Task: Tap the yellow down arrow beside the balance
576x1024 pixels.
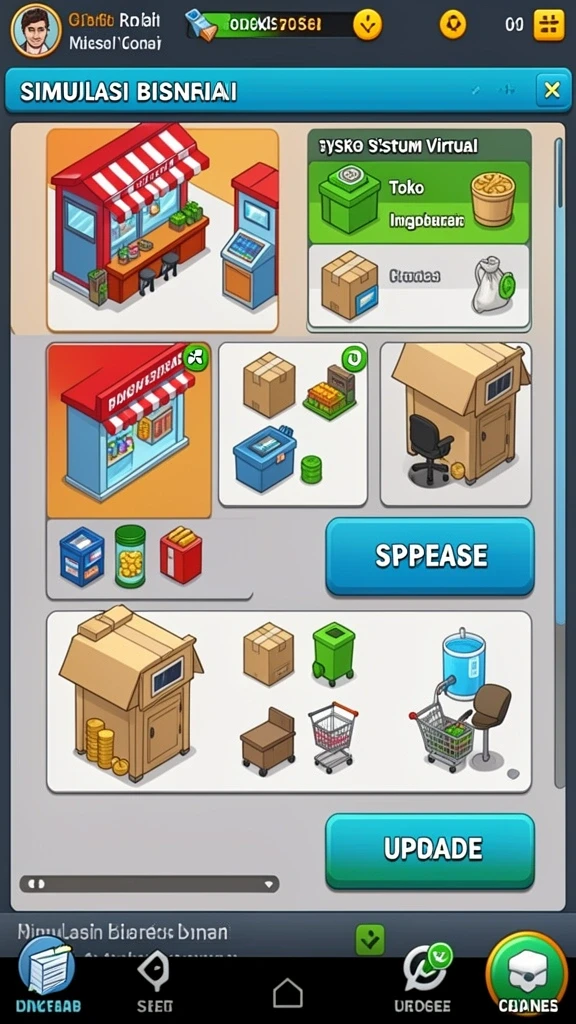Action: (368, 25)
